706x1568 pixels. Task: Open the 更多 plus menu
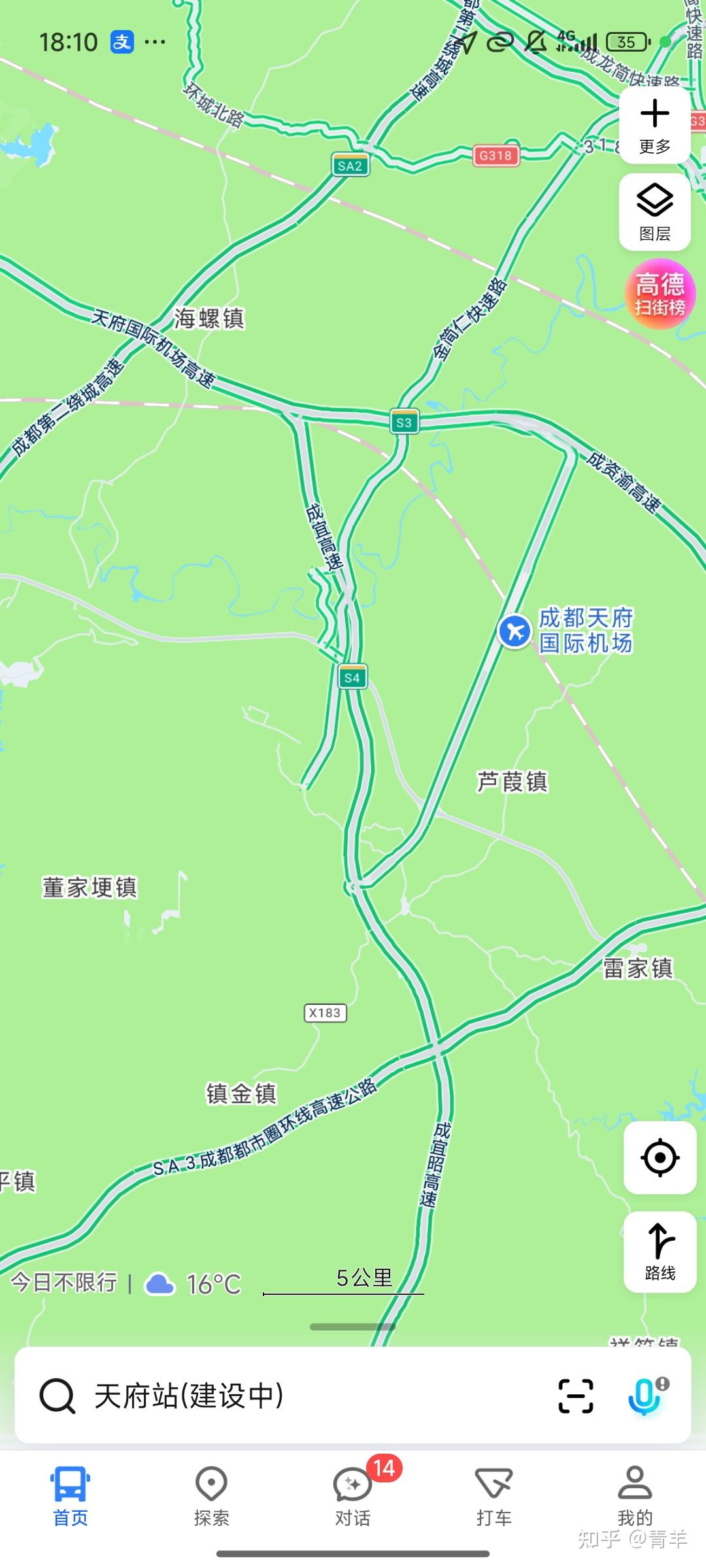pyautogui.click(x=654, y=125)
